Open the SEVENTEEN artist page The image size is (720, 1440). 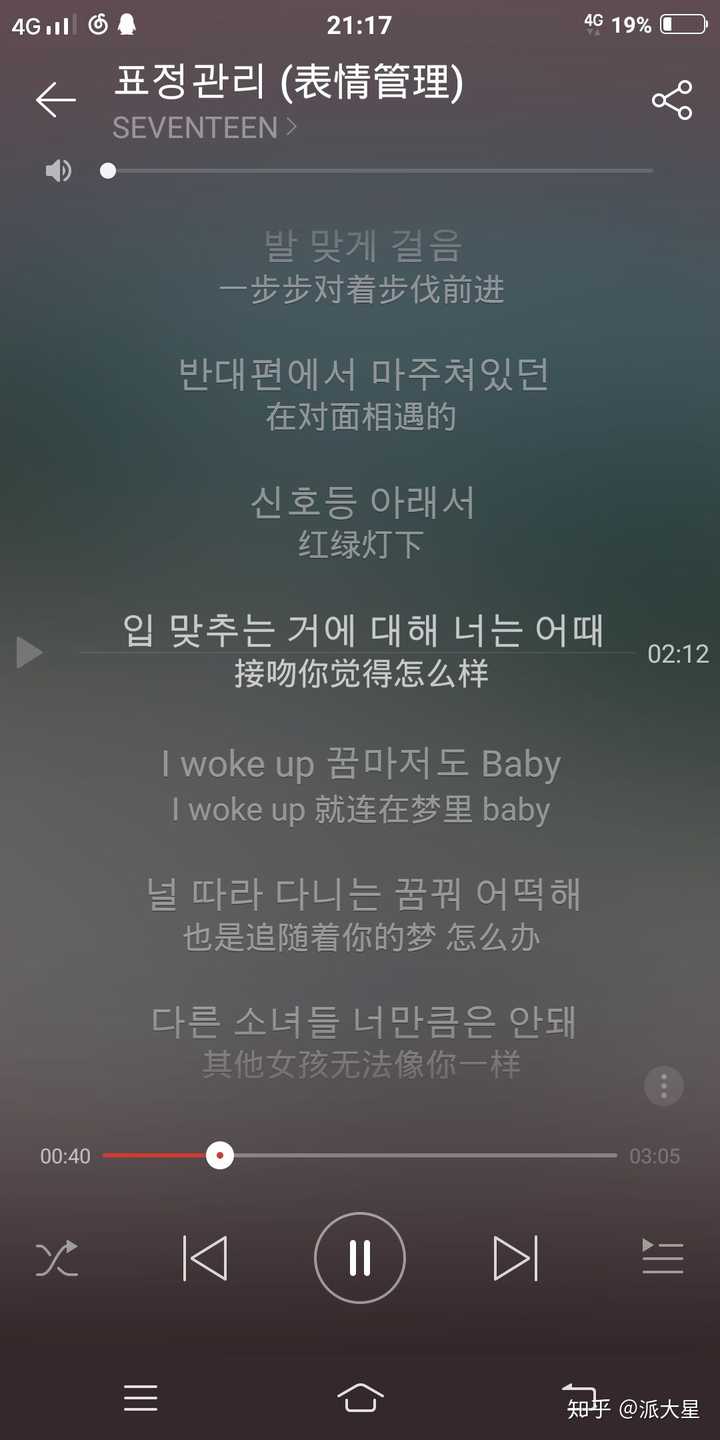coord(204,128)
